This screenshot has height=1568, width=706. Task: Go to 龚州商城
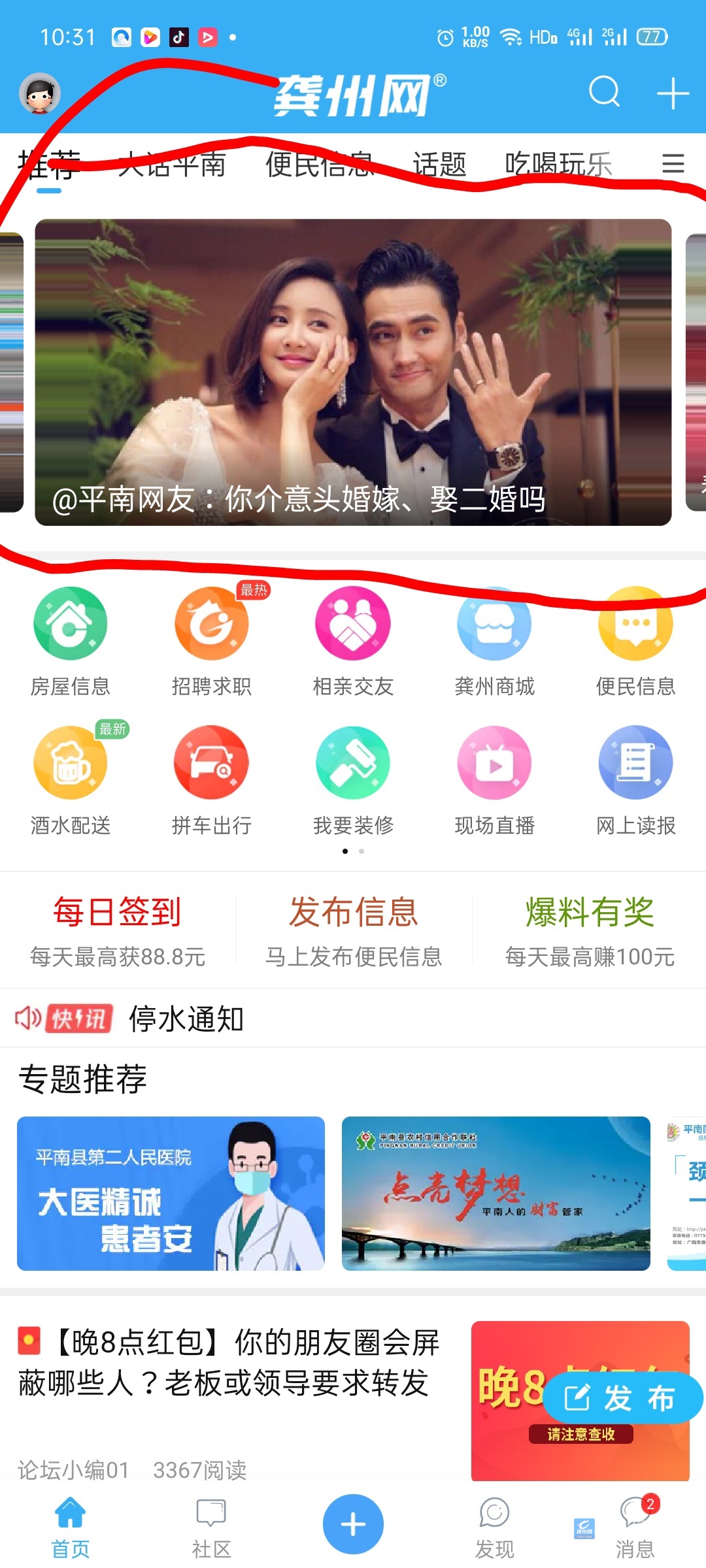click(494, 640)
